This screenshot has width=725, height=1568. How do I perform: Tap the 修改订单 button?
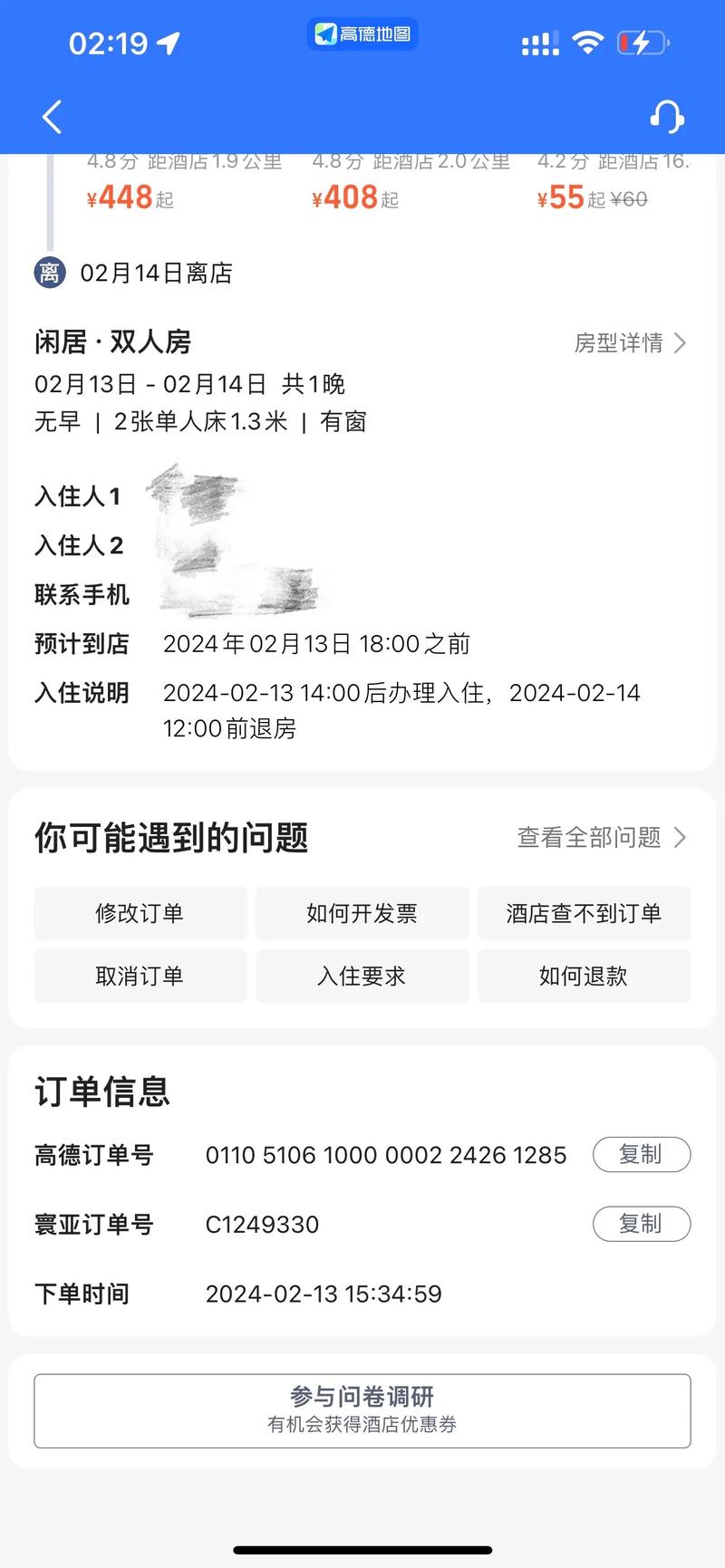[140, 913]
